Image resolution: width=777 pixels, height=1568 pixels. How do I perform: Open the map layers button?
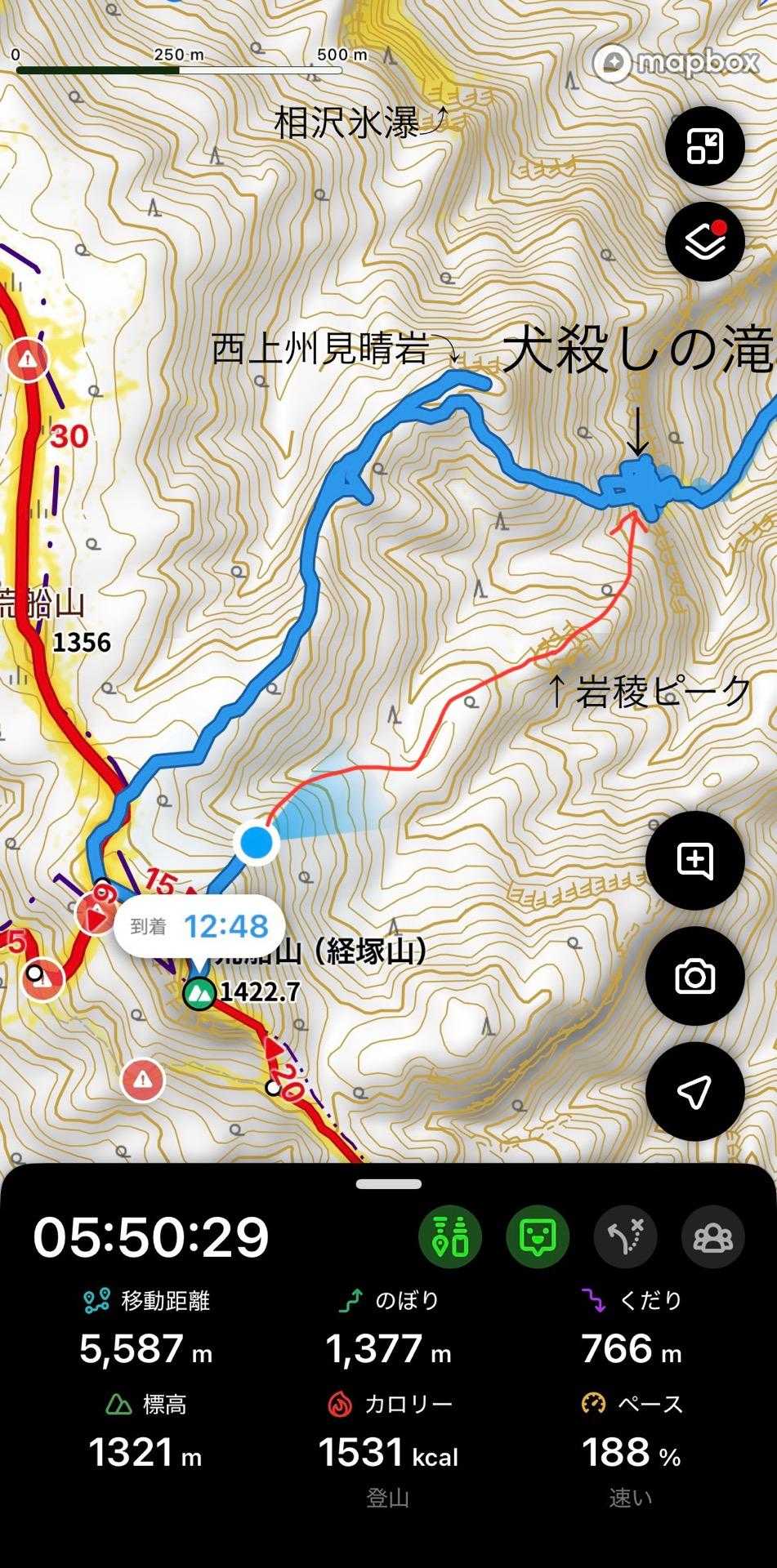point(704,241)
